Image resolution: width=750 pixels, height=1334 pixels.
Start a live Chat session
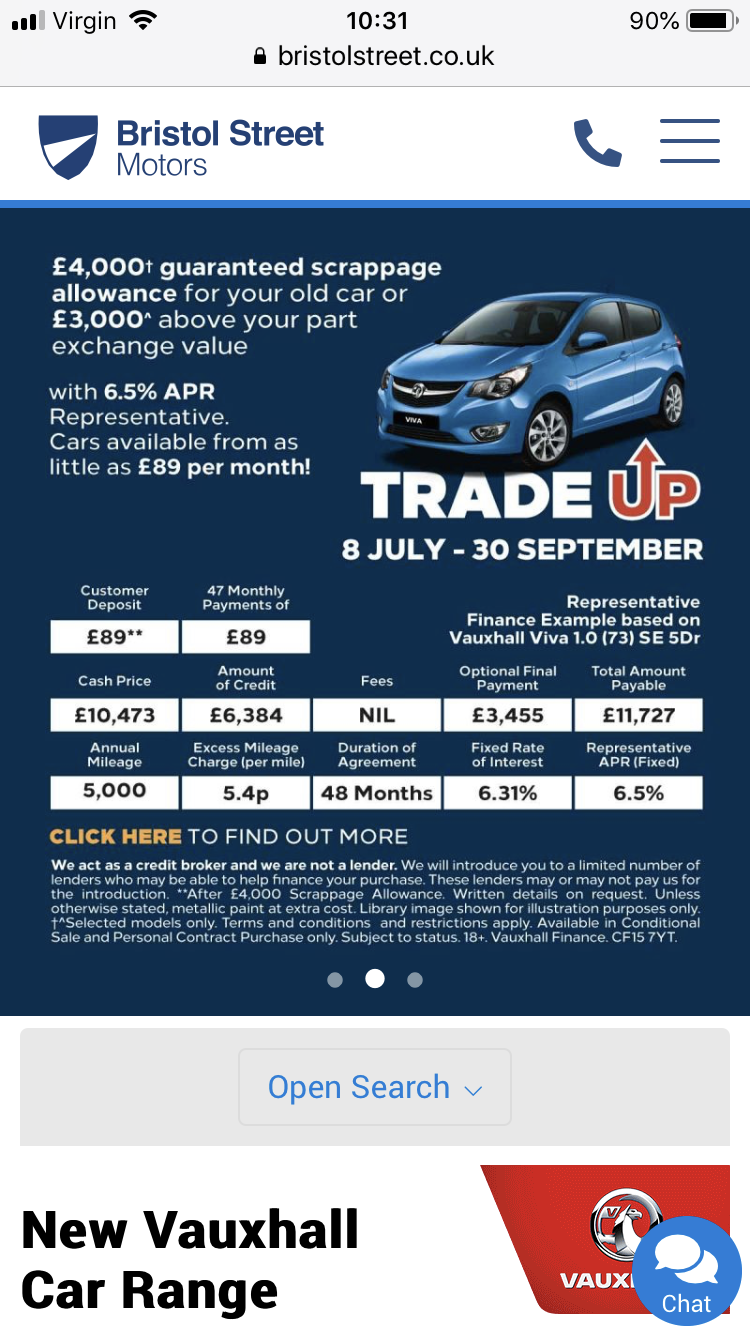click(x=687, y=1271)
